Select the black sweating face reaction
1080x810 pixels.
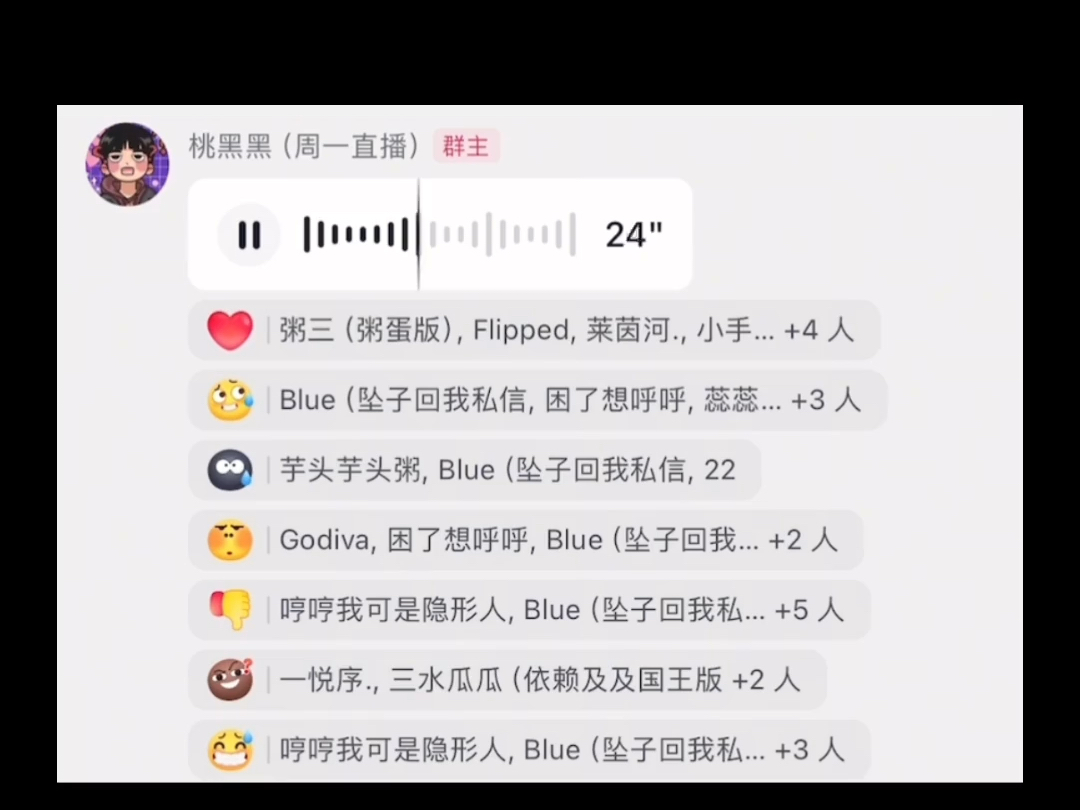click(x=231, y=470)
